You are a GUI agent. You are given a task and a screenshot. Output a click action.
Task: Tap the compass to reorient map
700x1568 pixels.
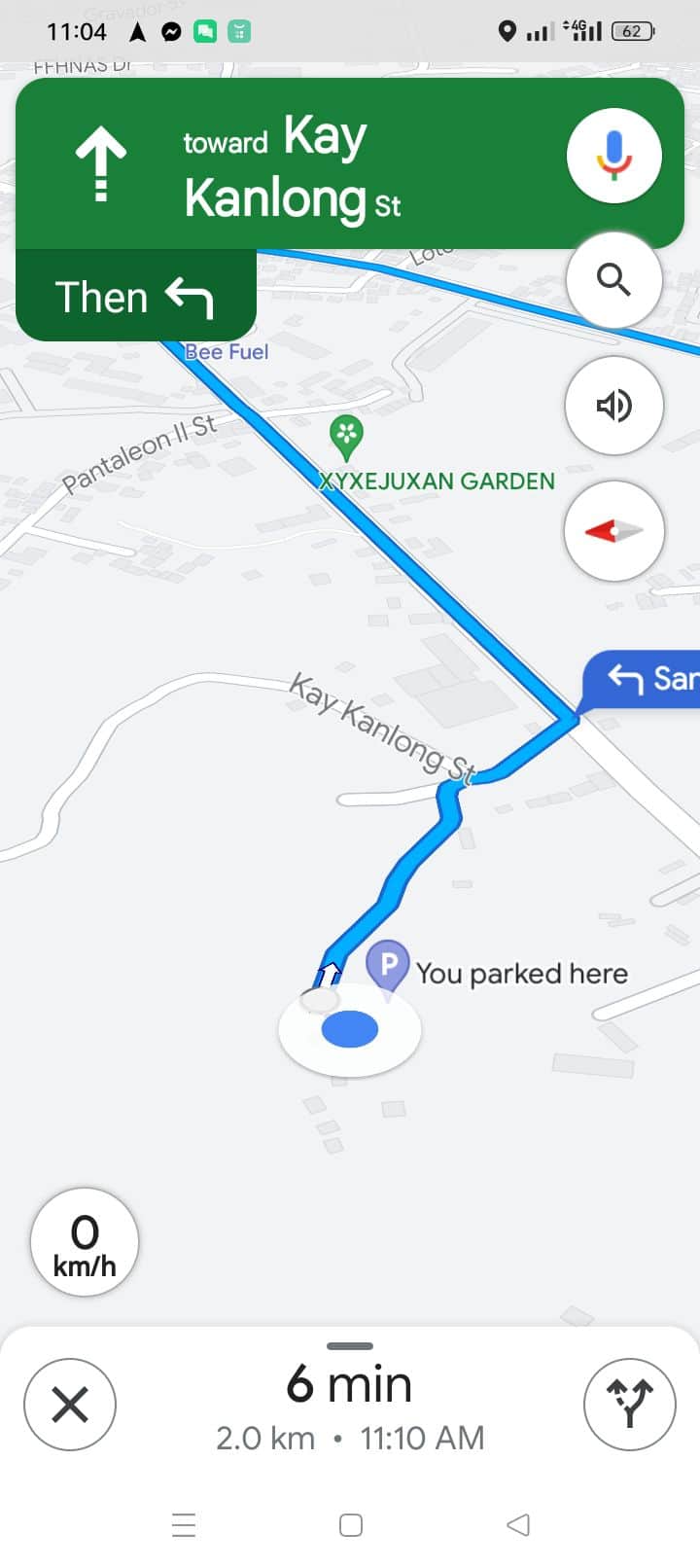[613, 530]
